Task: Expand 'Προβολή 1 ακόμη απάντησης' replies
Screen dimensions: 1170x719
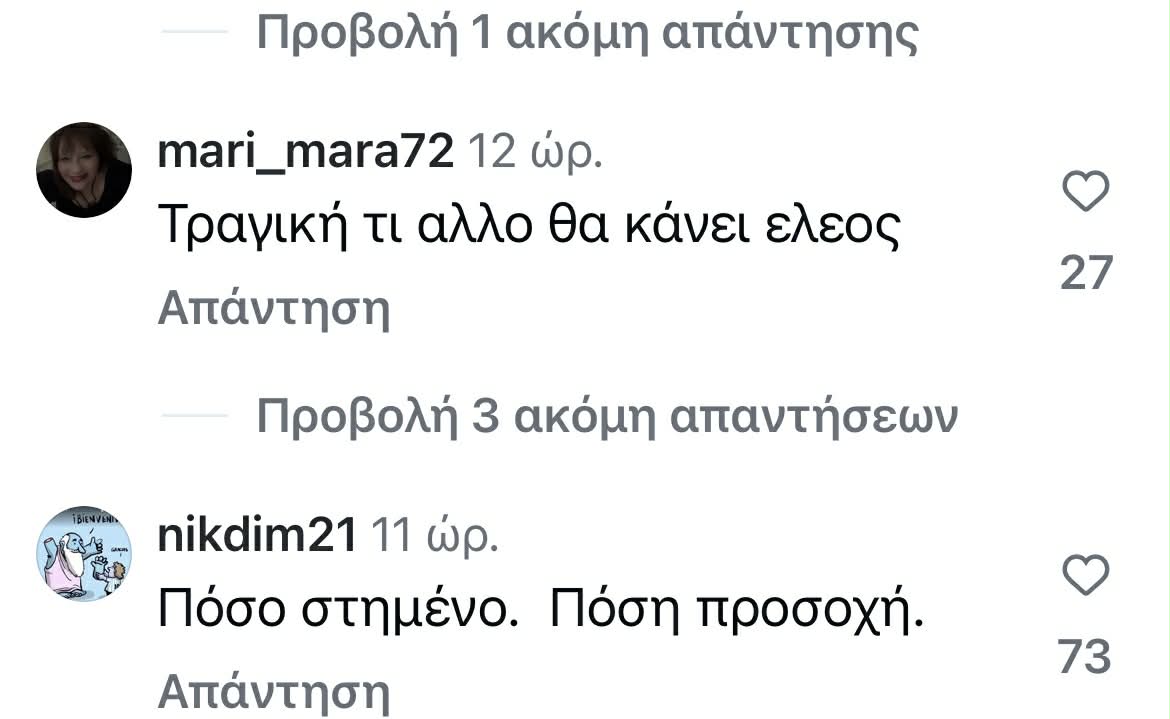Action: click(587, 33)
